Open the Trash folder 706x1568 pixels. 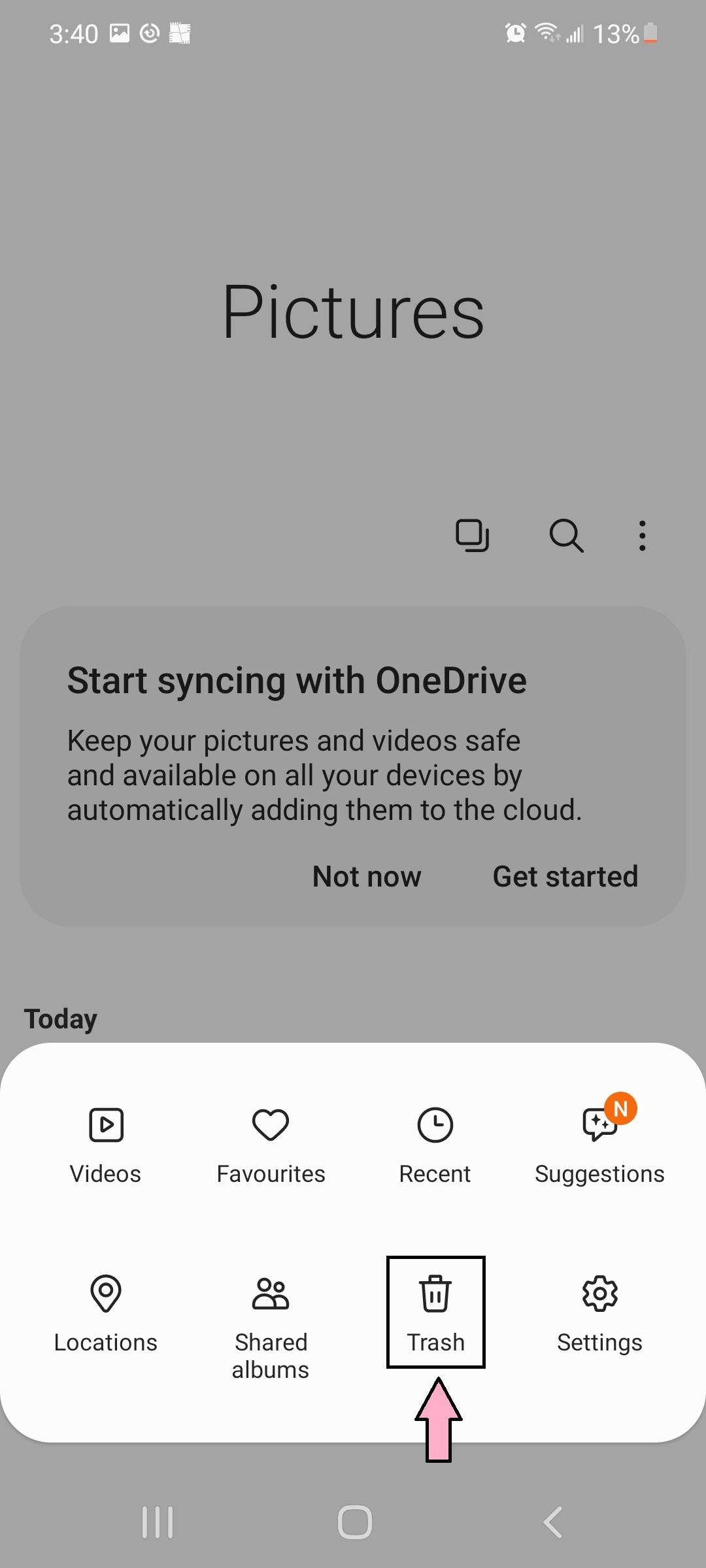(x=435, y=1312)
